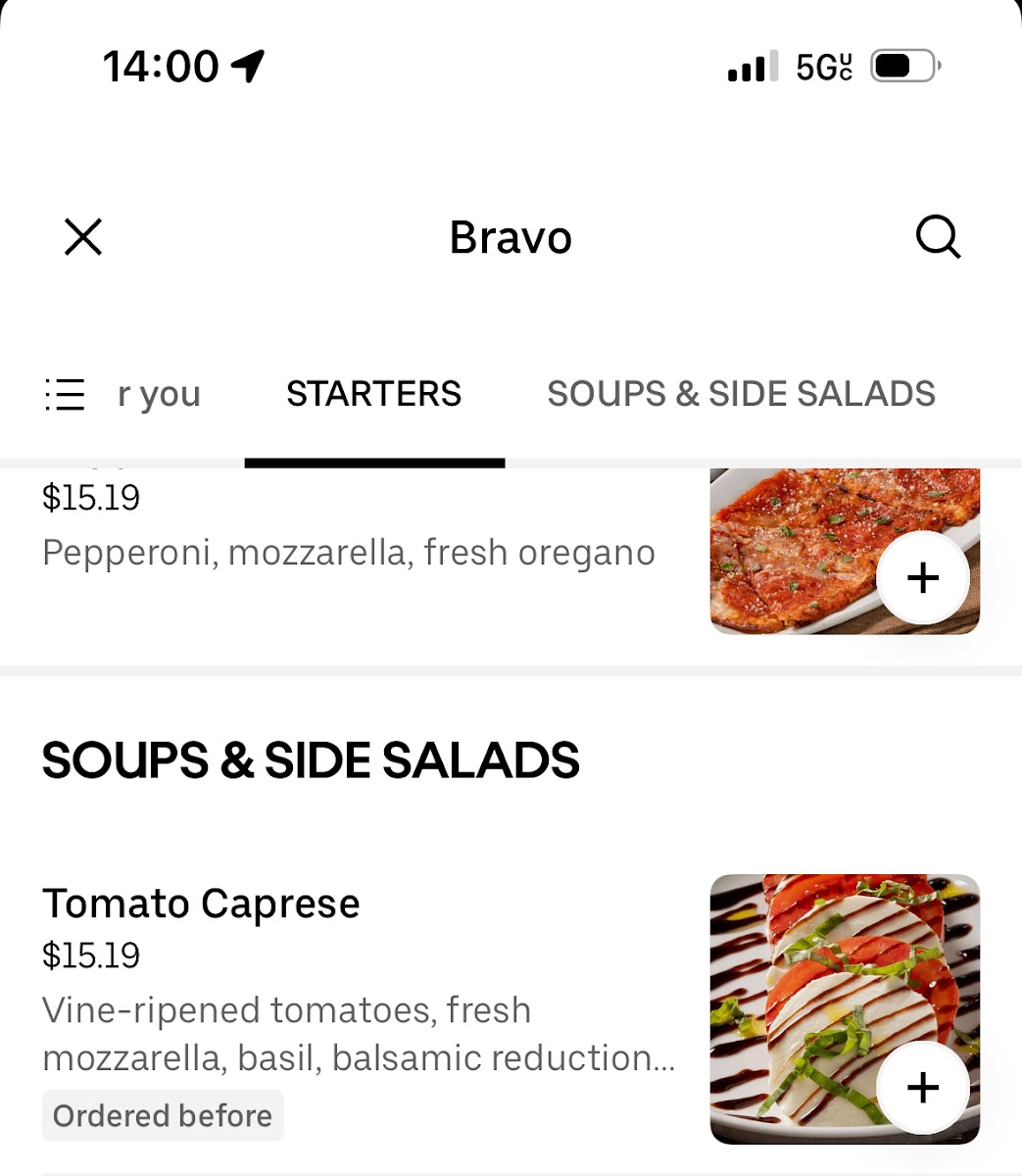Add the pepperoni flatbread to cart

[922, 578]
